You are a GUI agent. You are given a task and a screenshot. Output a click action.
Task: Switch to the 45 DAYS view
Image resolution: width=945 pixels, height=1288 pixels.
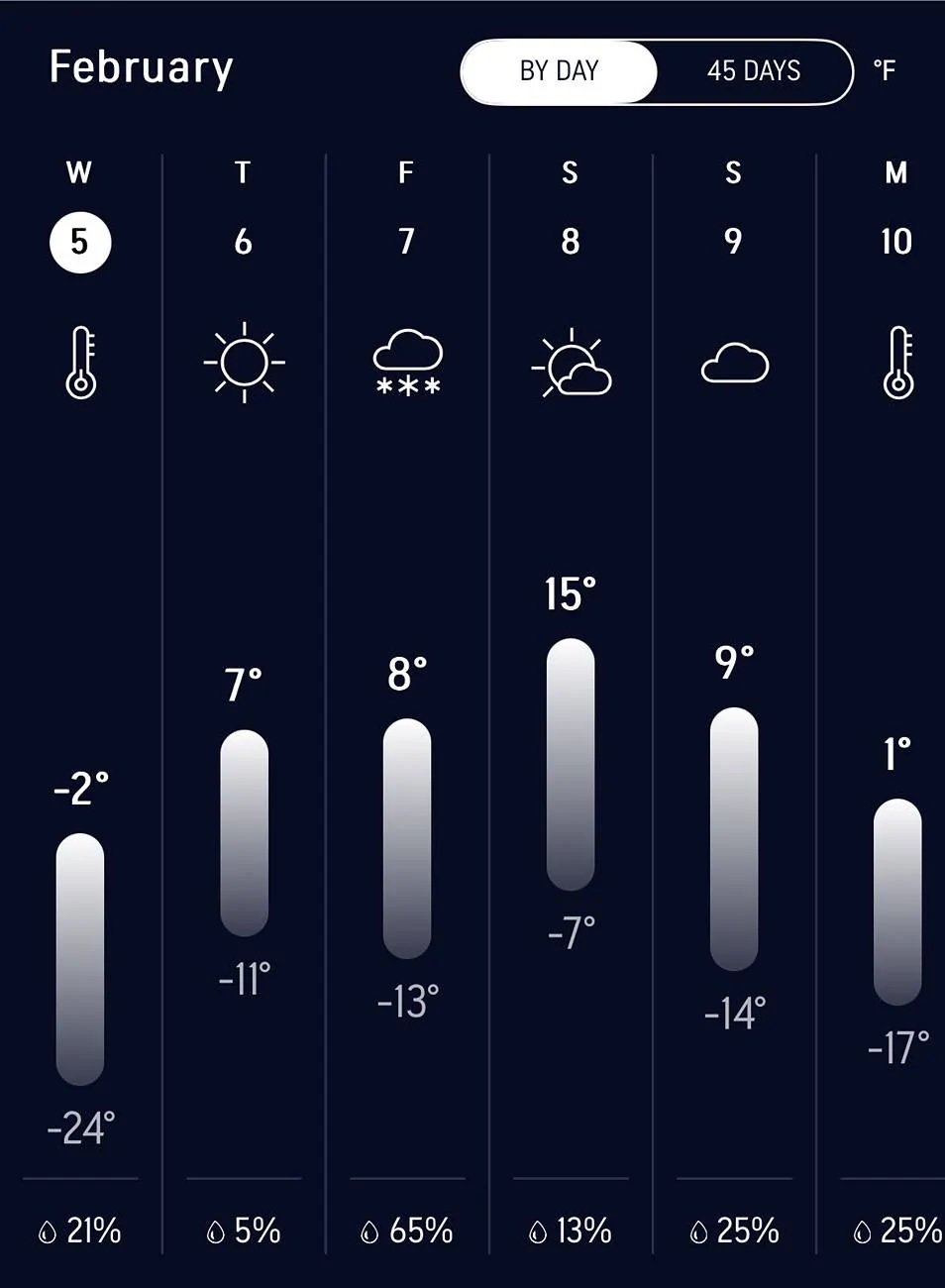click(x=754, y=71)
